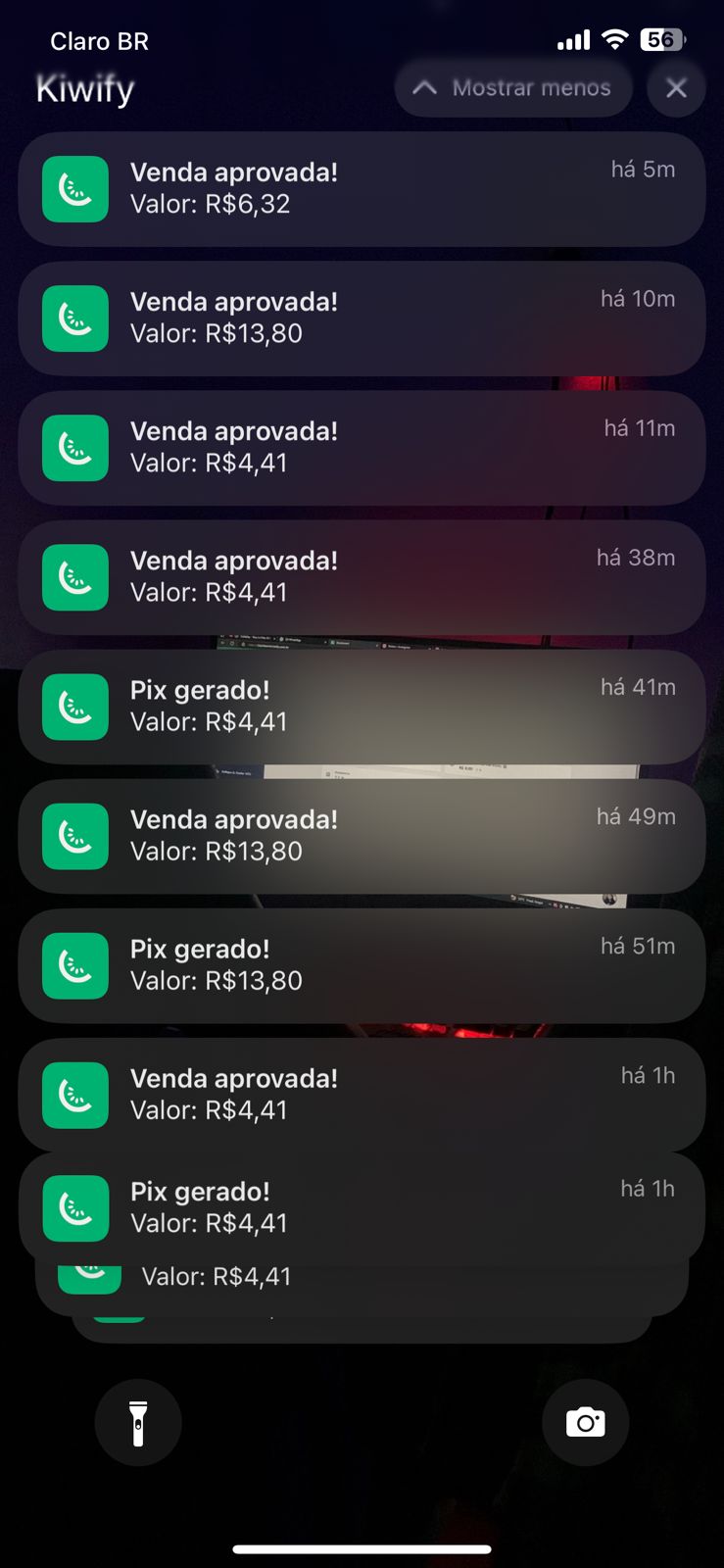Open the Pix gerado R$13,80 notification

click(362, 964)
